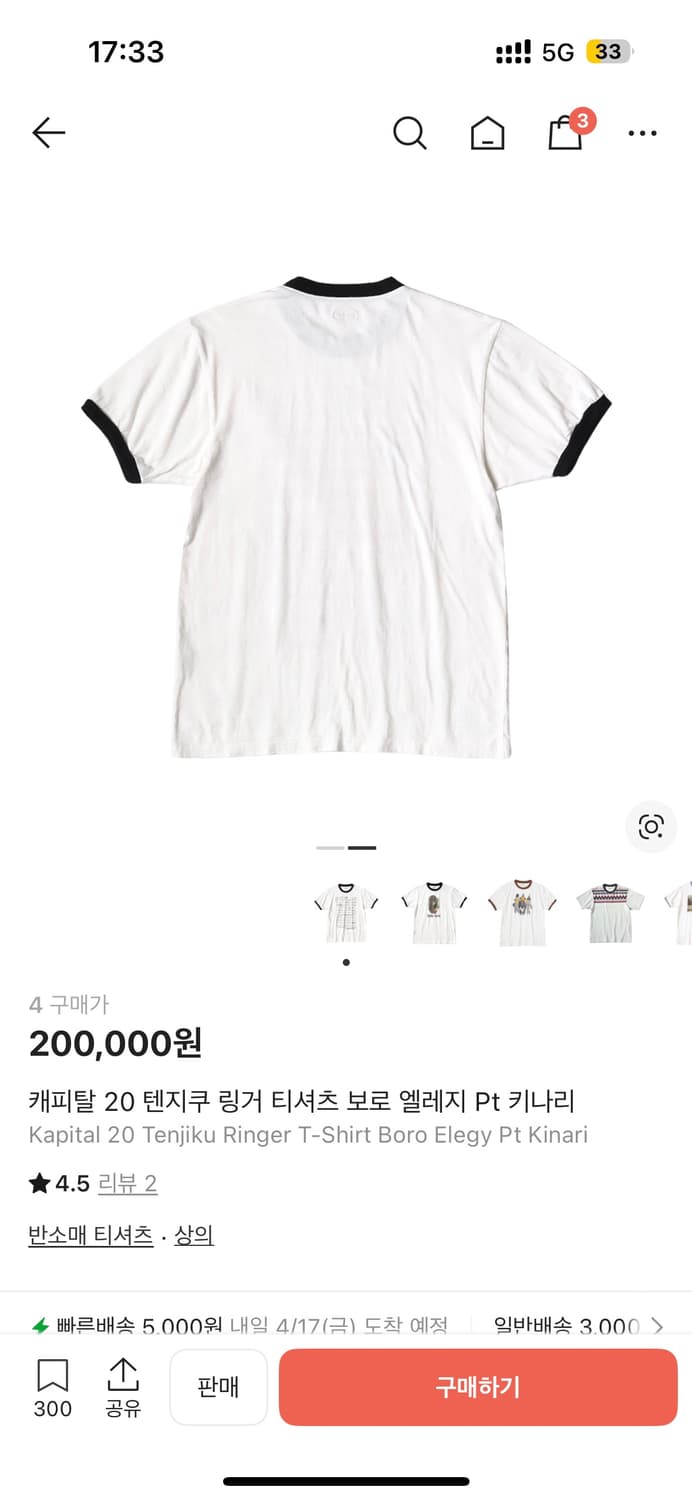Go to the home page icon

[x=487, y=133]
